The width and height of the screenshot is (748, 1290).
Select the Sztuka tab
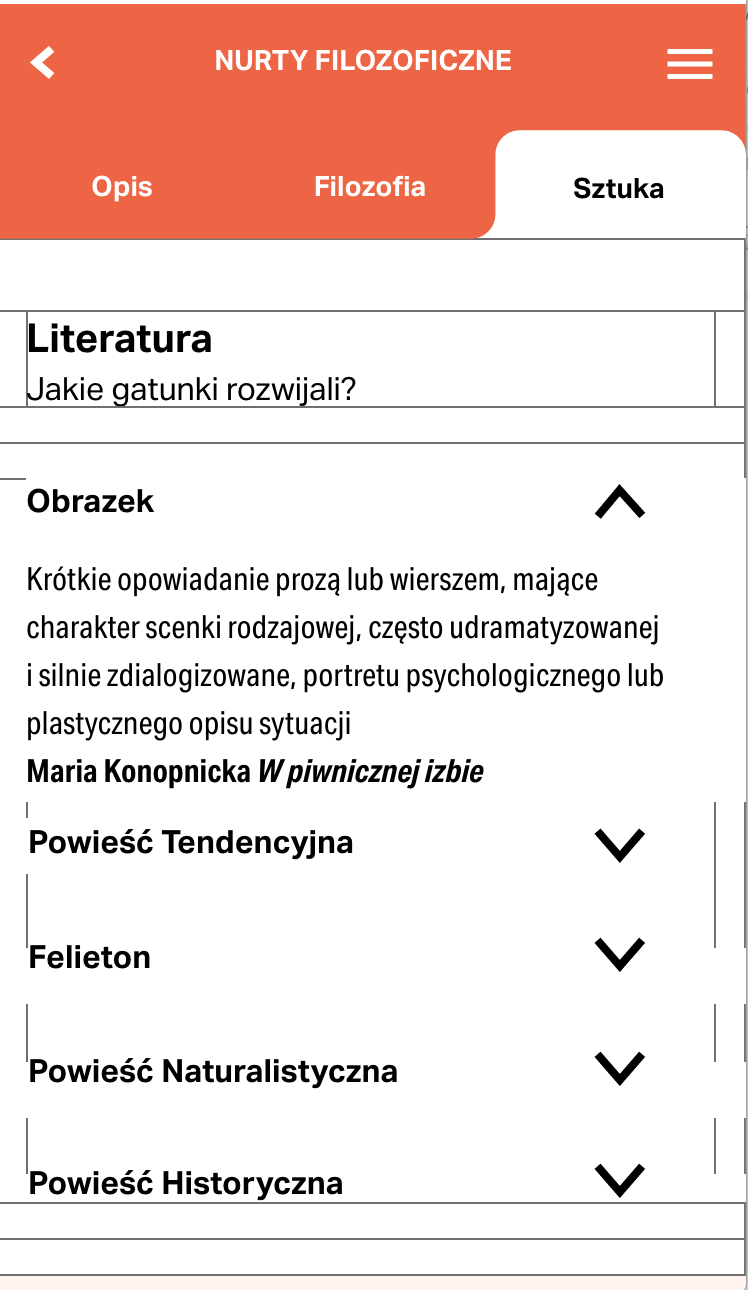point(618,188)
